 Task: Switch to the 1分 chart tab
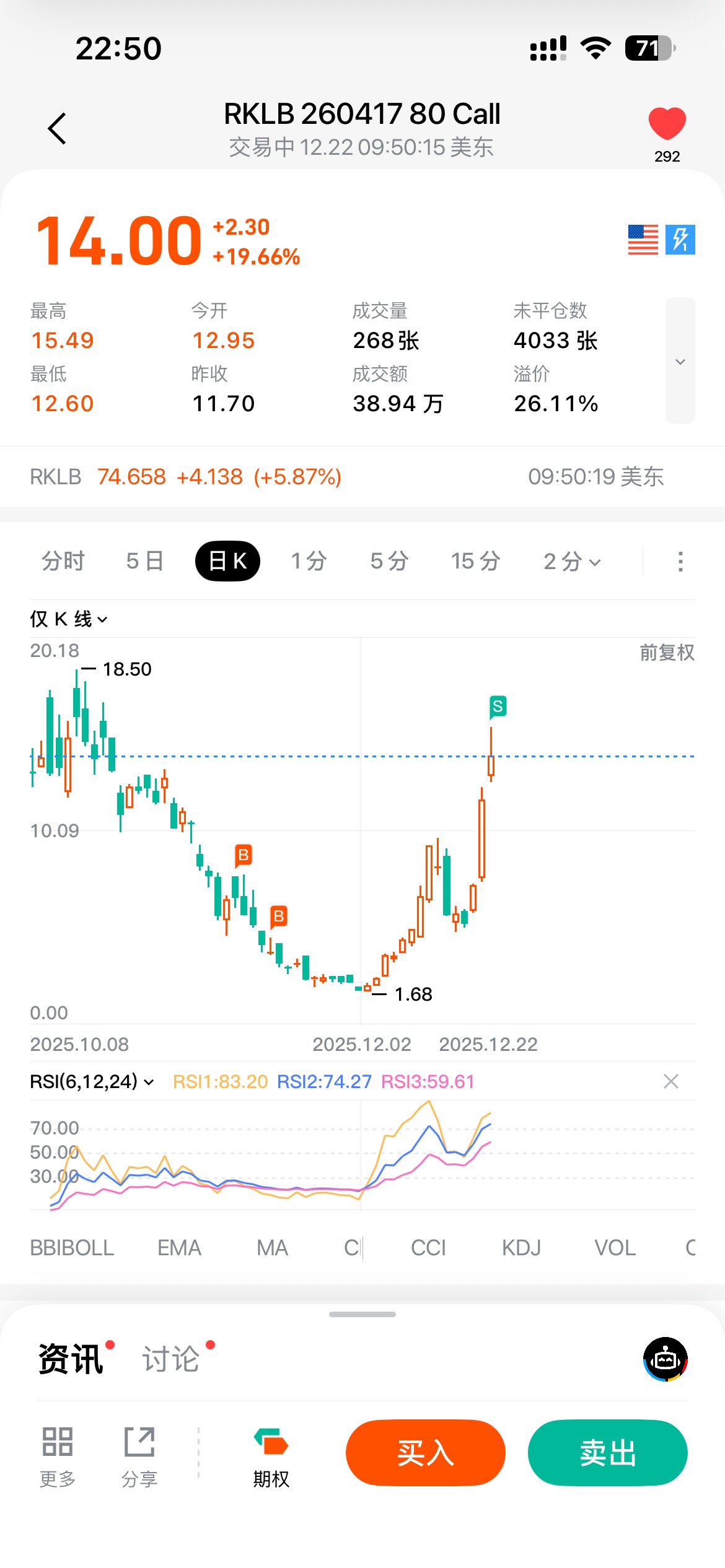(309, 561)
